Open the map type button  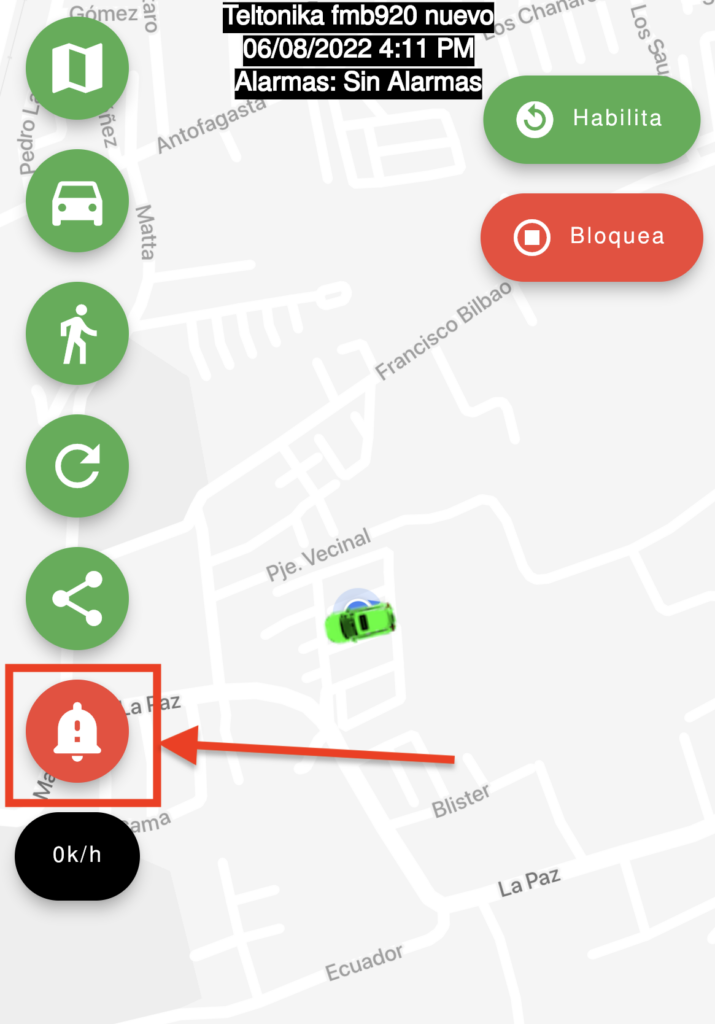click(77, 69)
